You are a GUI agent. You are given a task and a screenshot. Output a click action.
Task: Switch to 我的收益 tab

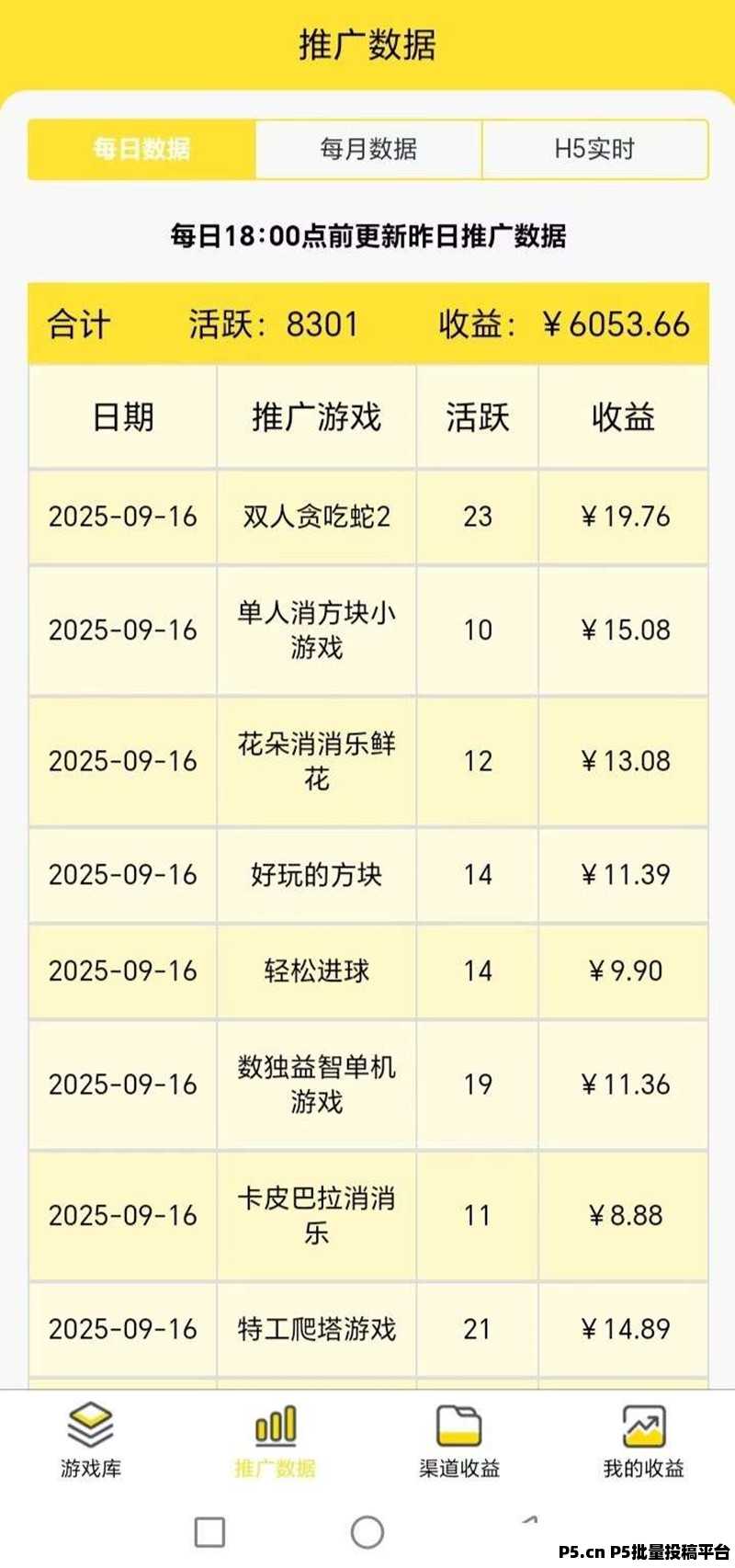(x=643, y=1439)
